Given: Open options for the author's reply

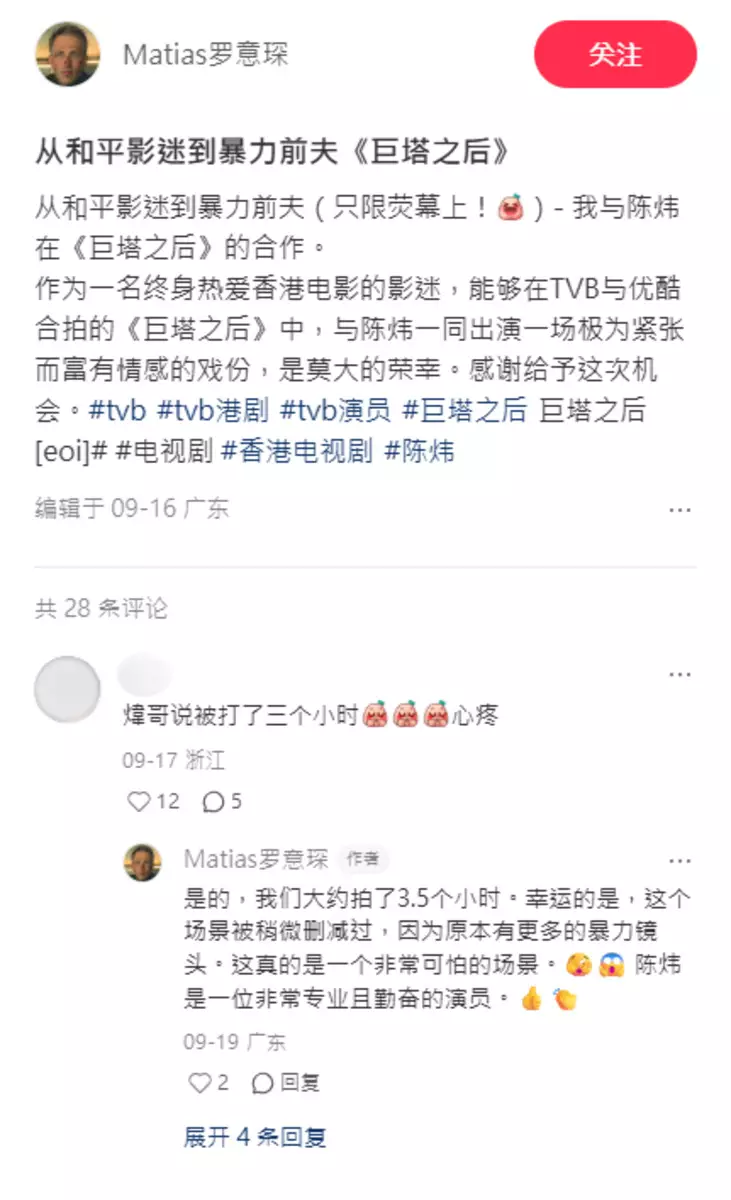Looking at the screenshot, I should pos(680,861).
